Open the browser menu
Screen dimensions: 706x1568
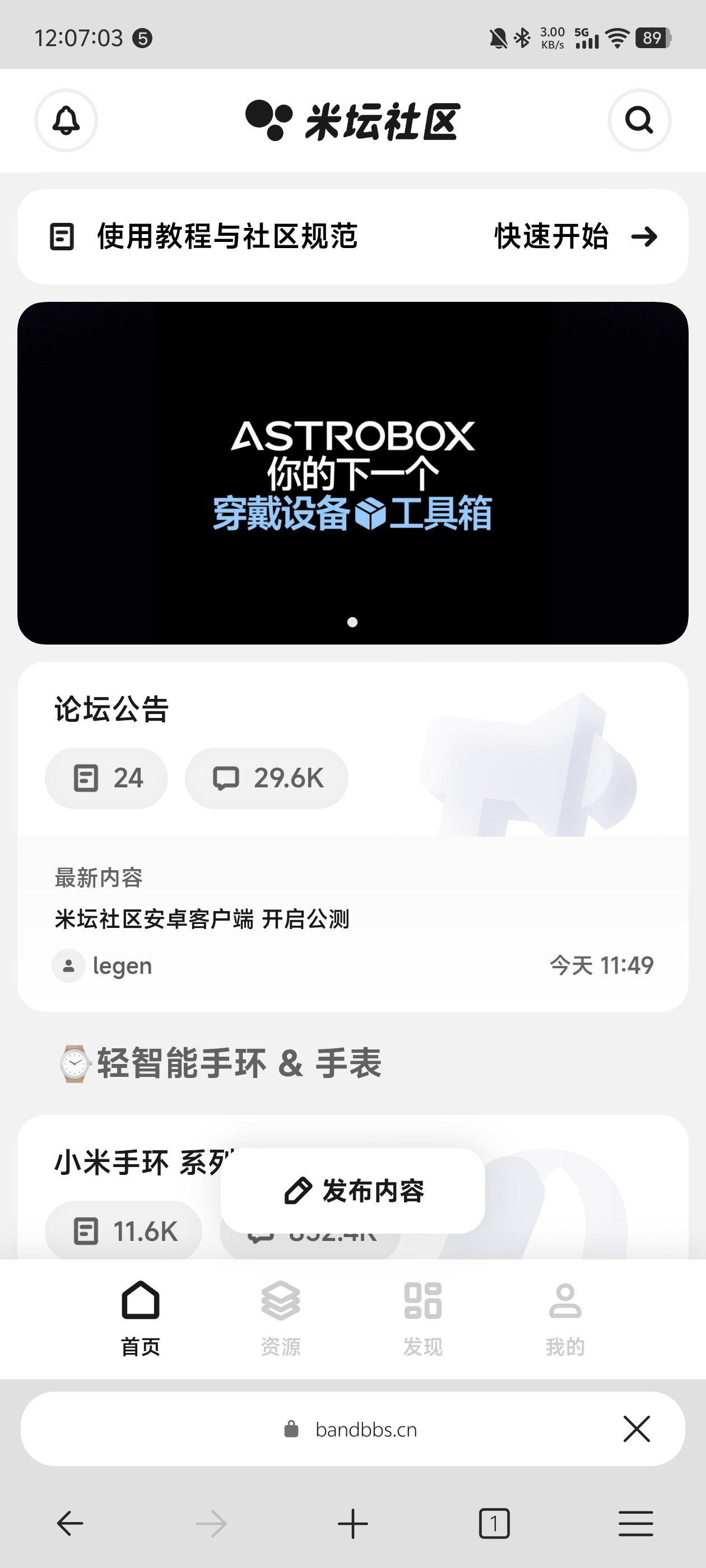pyautogui.click(x=635, y=1524)
